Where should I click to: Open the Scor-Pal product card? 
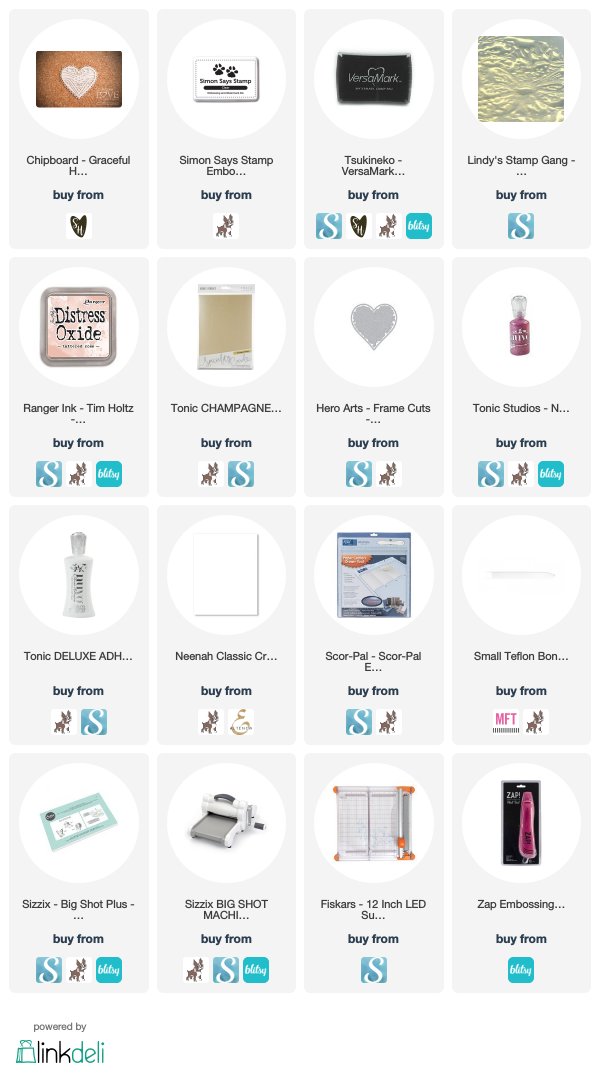373,575
